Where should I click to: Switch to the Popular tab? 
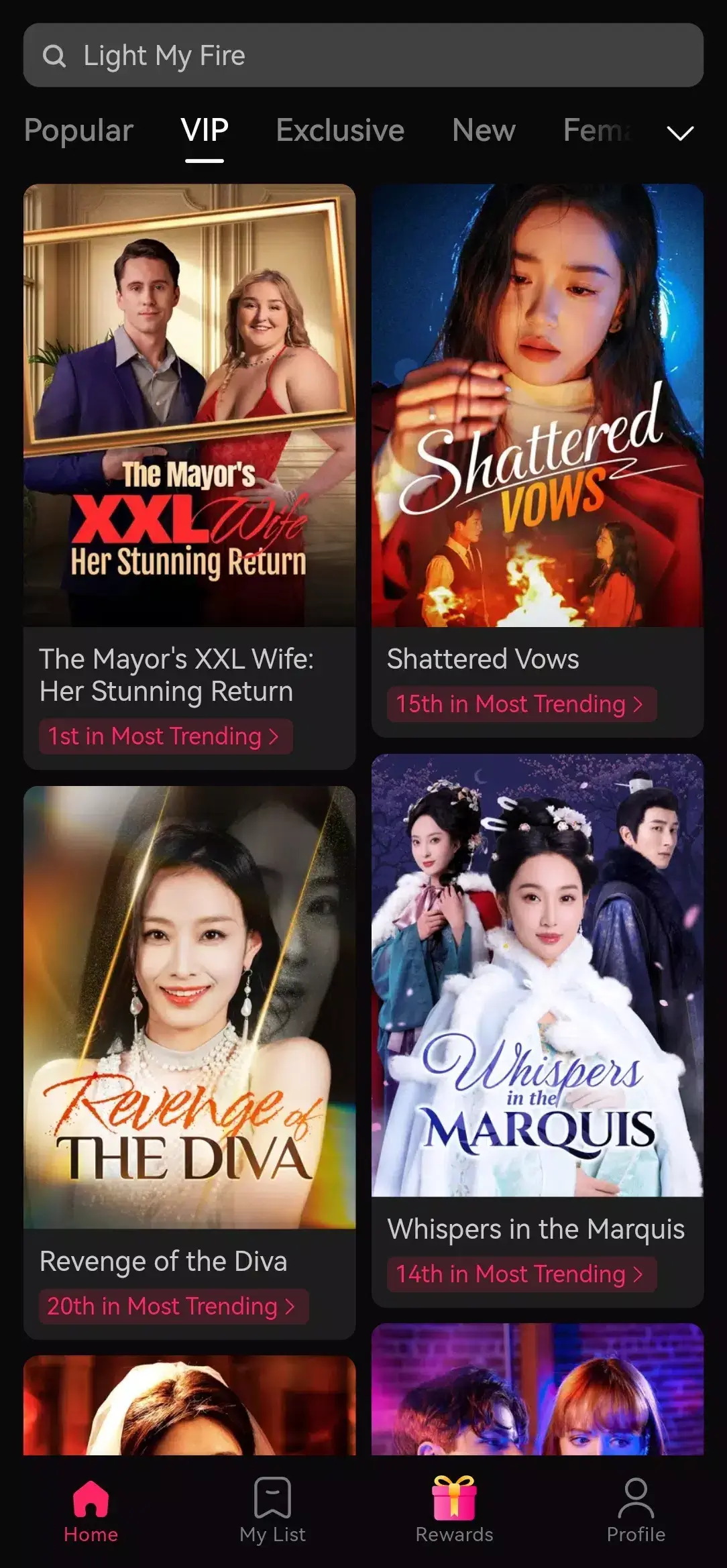78,131
